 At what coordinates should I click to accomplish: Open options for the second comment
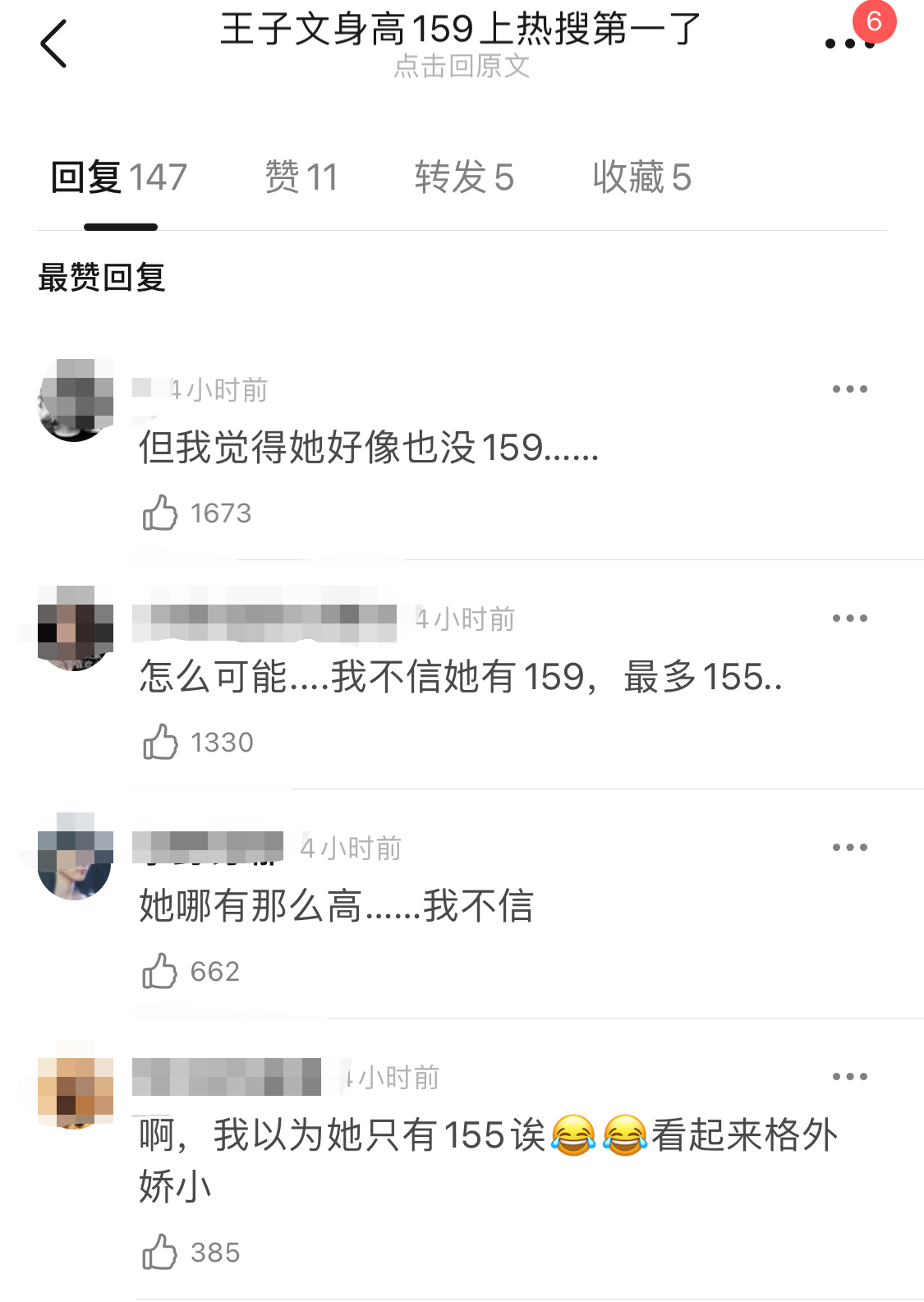(x=848, y=618)
